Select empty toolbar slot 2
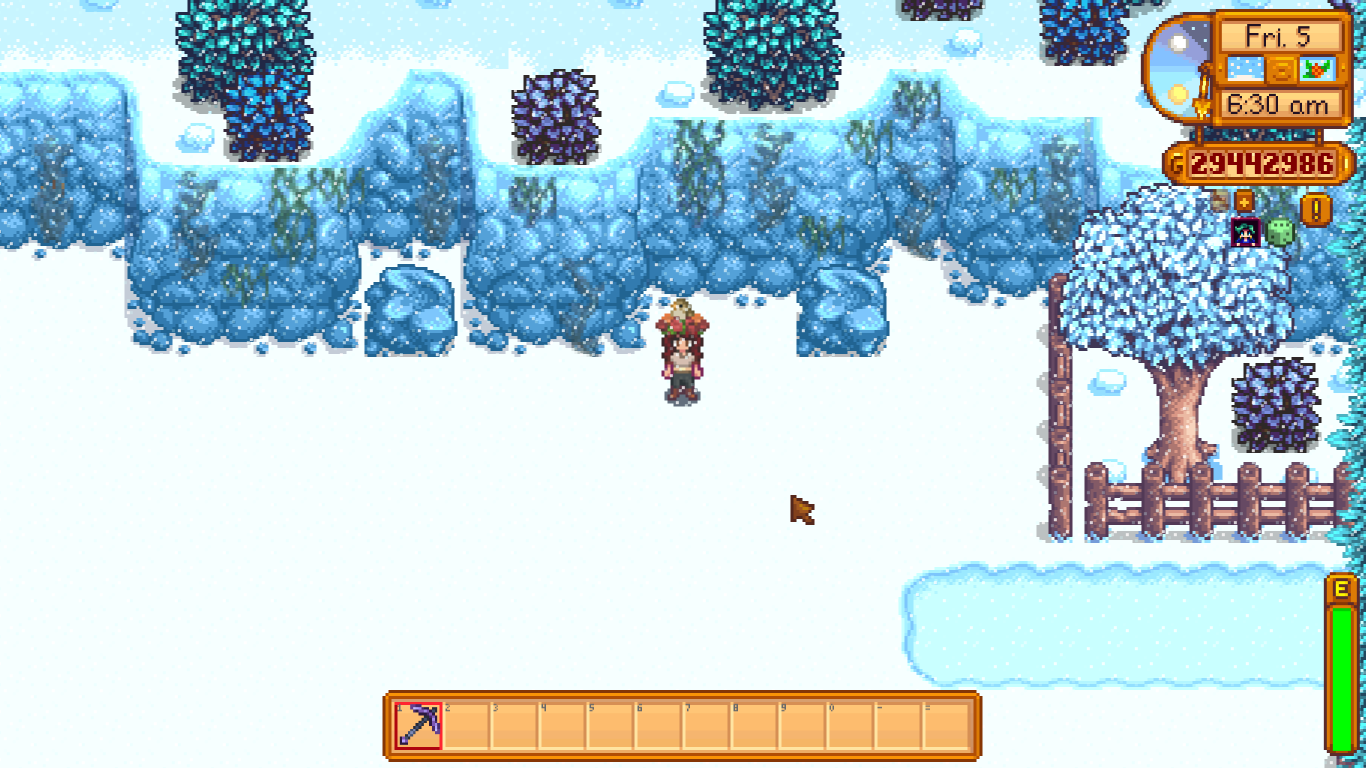Screen dimensions: 1366x768 coord(466,726)
